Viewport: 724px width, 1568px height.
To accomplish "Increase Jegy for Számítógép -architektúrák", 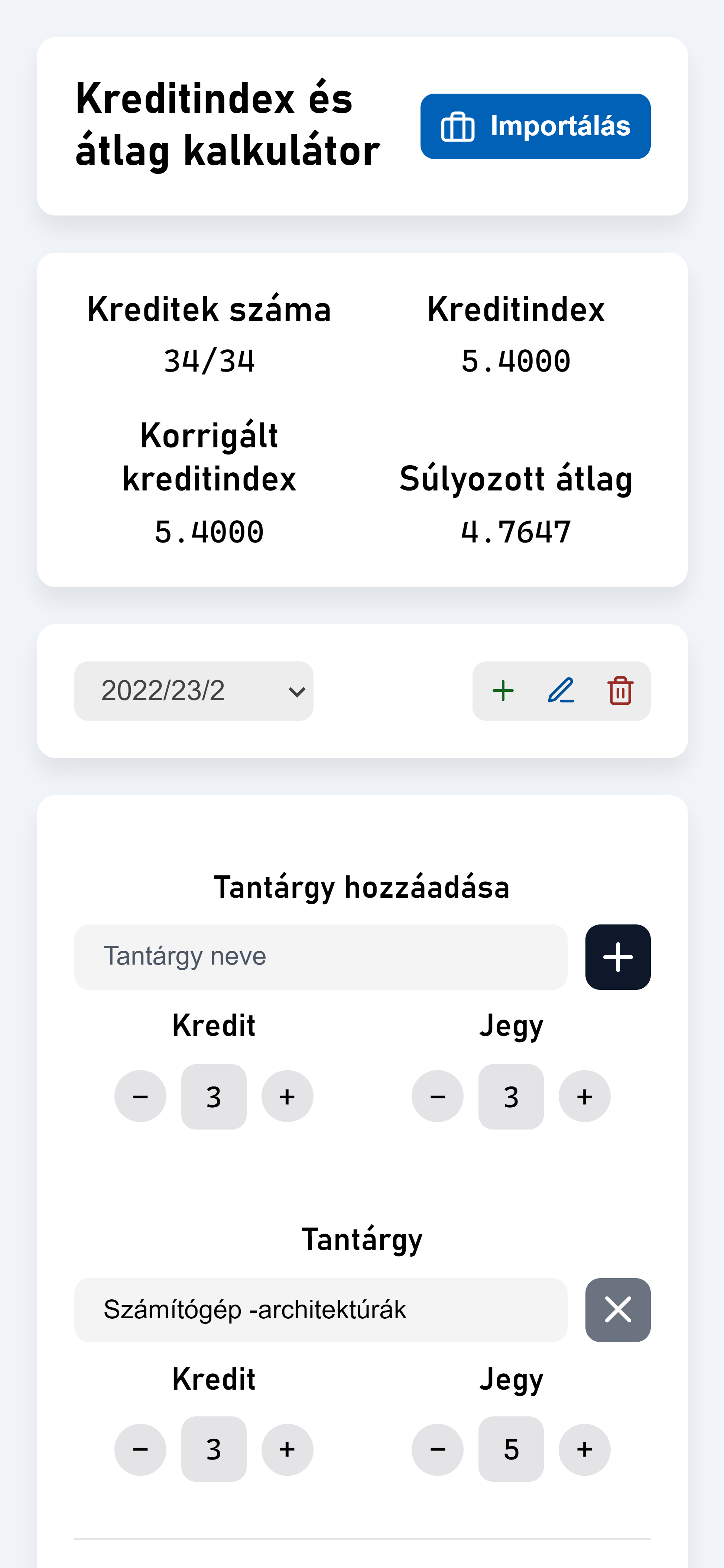I will click(x=584, y=1449).
